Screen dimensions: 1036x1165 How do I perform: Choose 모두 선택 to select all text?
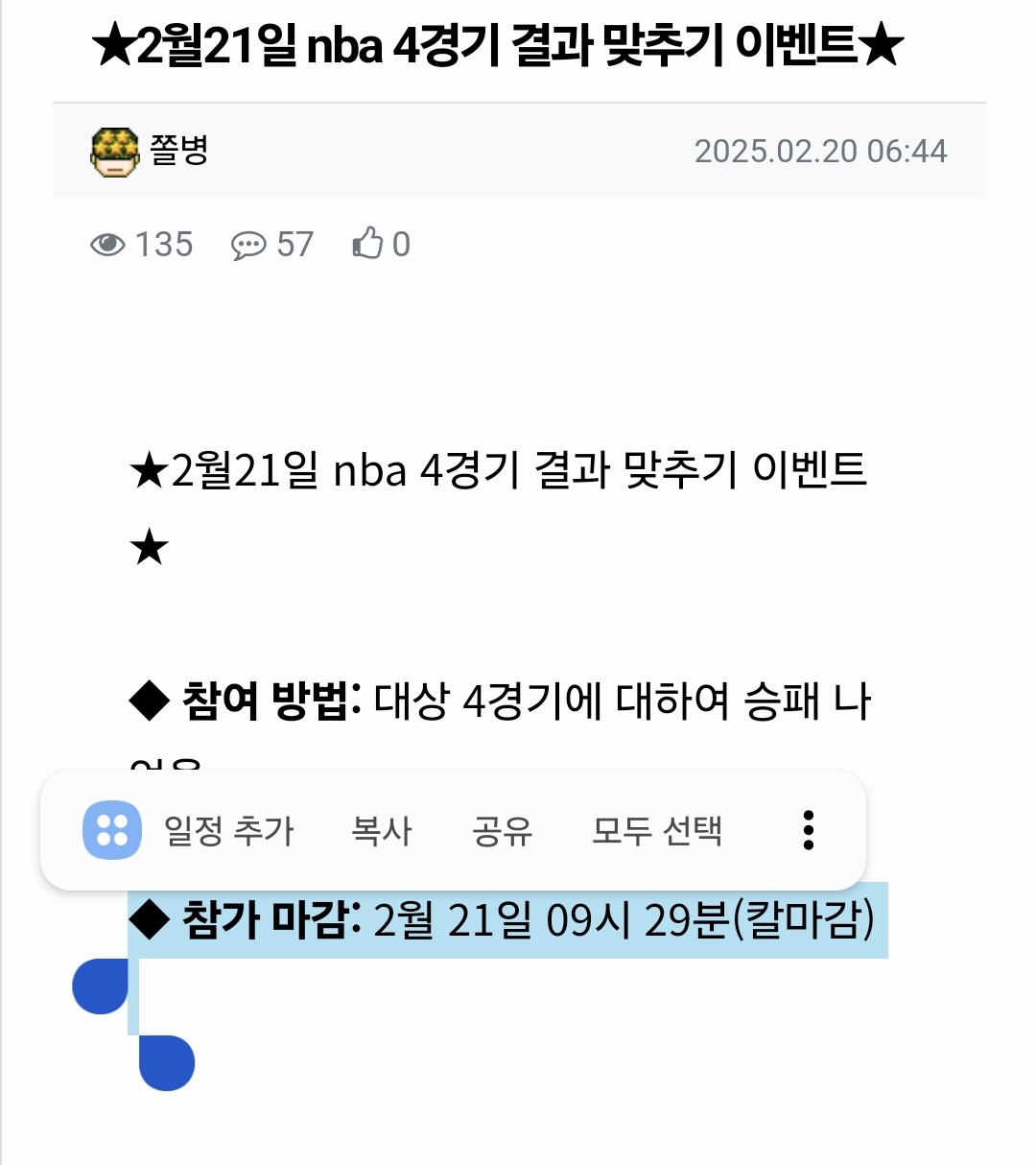pos(657,830)
